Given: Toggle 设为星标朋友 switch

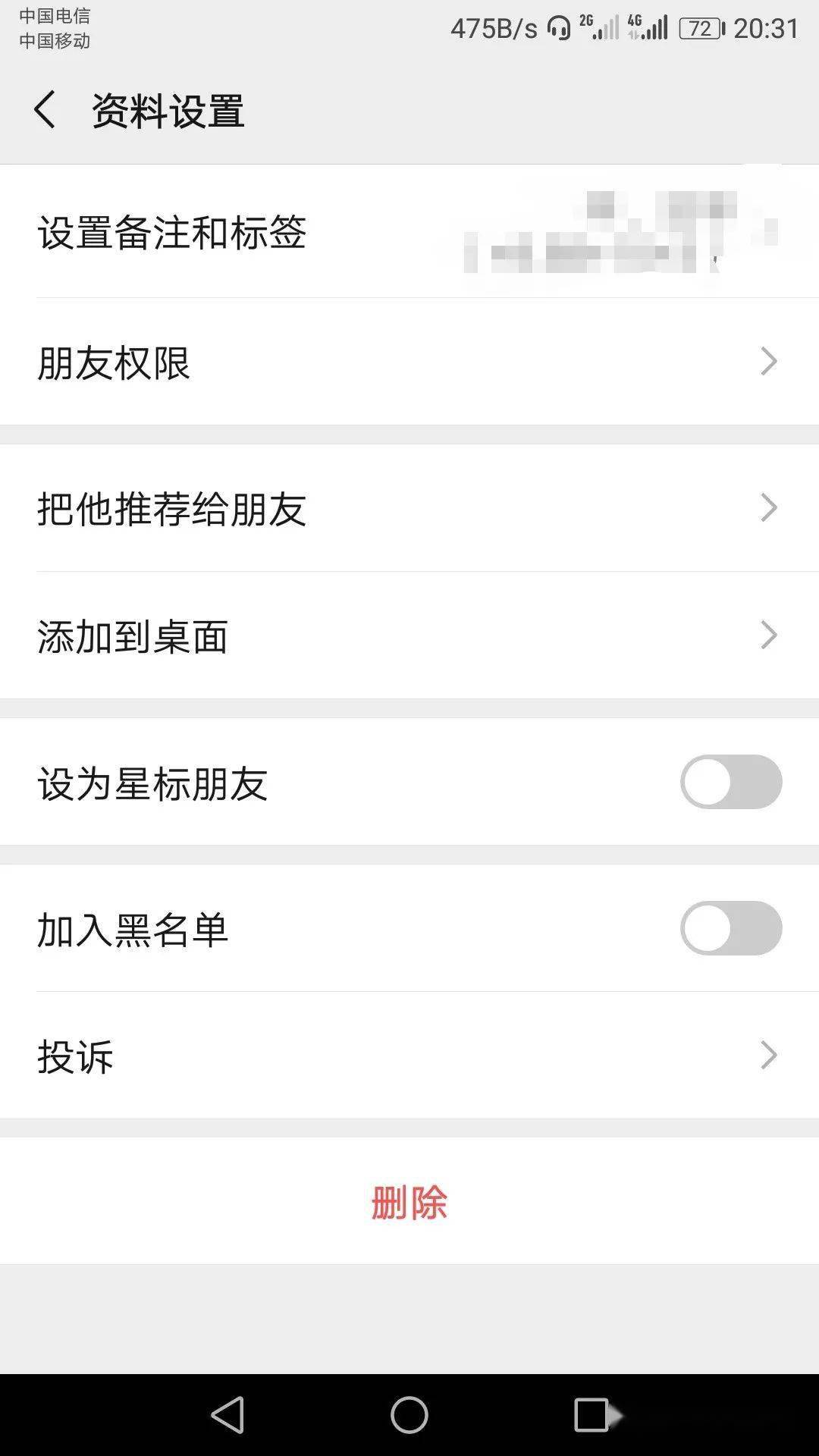Looking at the screenshot, I should pos(731,782).
